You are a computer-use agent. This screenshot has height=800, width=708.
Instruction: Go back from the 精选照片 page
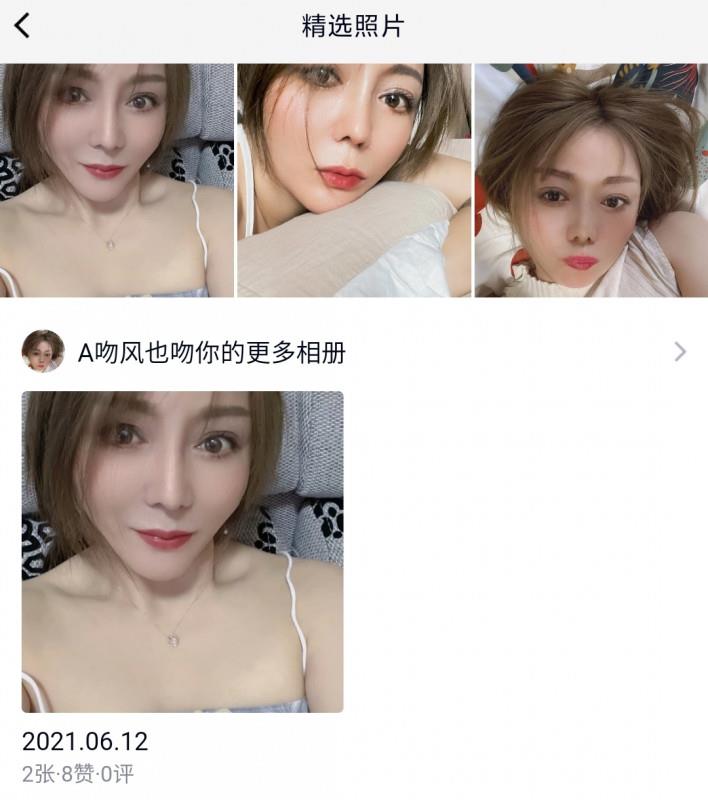[x=23, y=26]
